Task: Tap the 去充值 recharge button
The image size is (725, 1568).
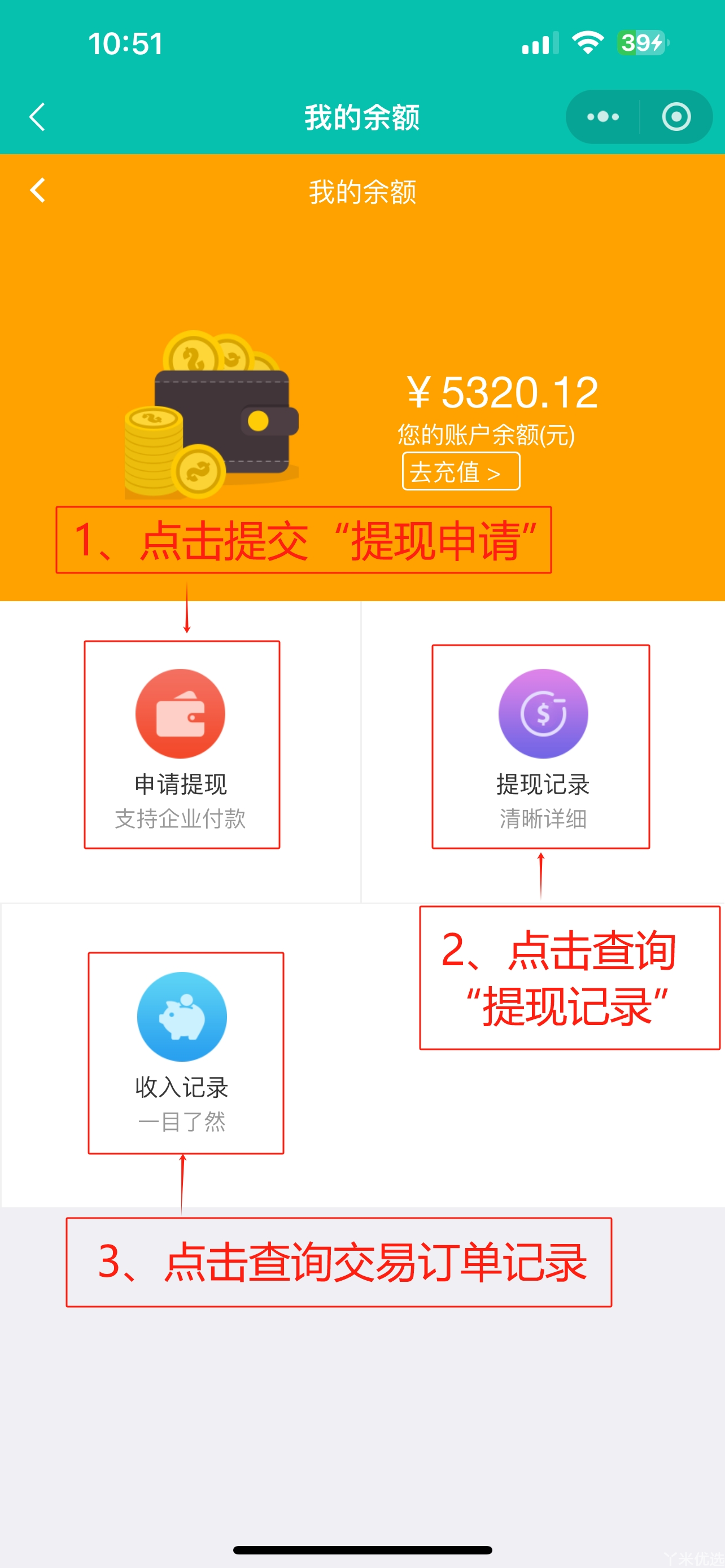Action: (x=460, y=472)
